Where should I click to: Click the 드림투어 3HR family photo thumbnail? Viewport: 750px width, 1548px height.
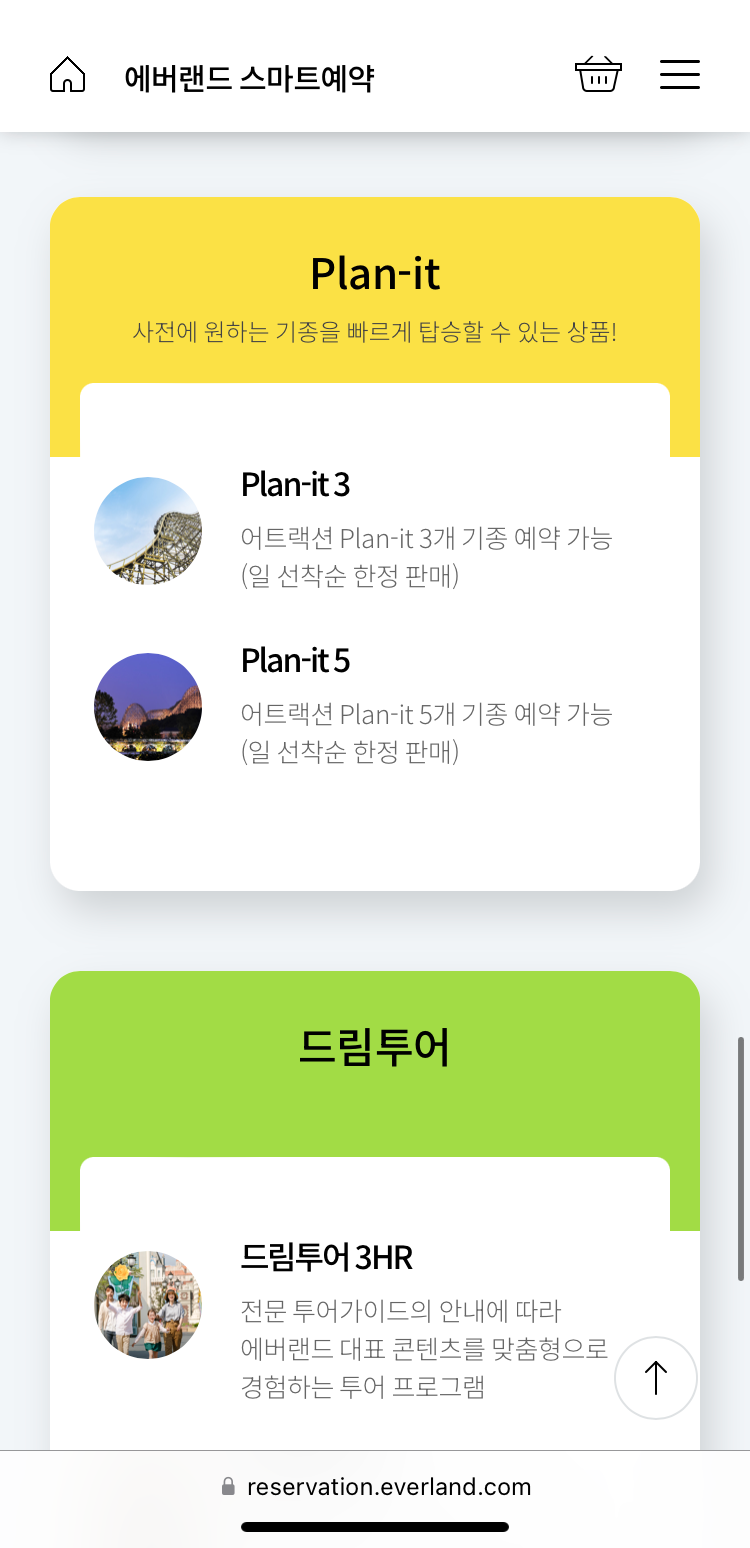click(147, 1305)
